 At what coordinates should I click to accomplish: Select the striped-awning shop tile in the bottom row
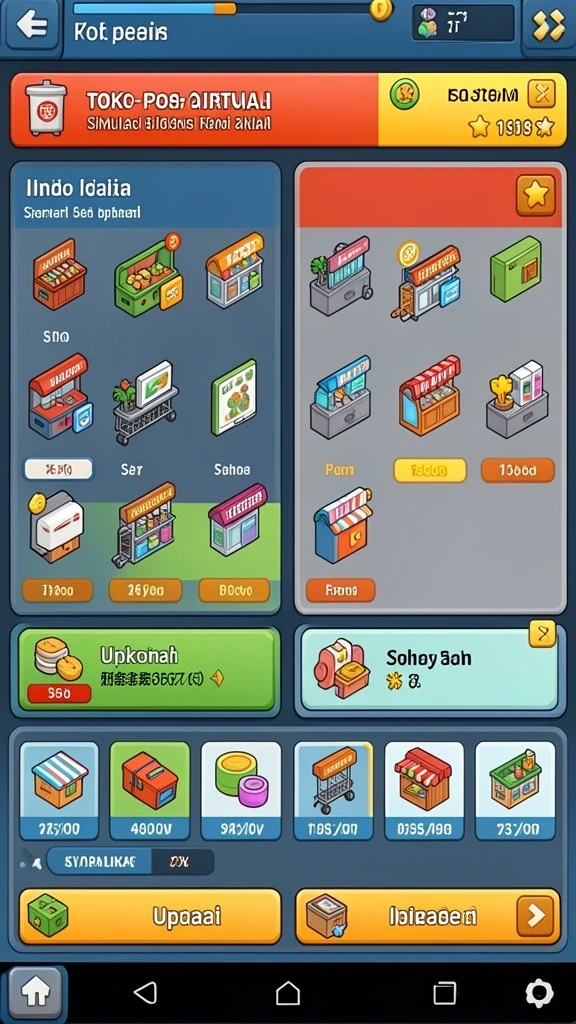59,790
